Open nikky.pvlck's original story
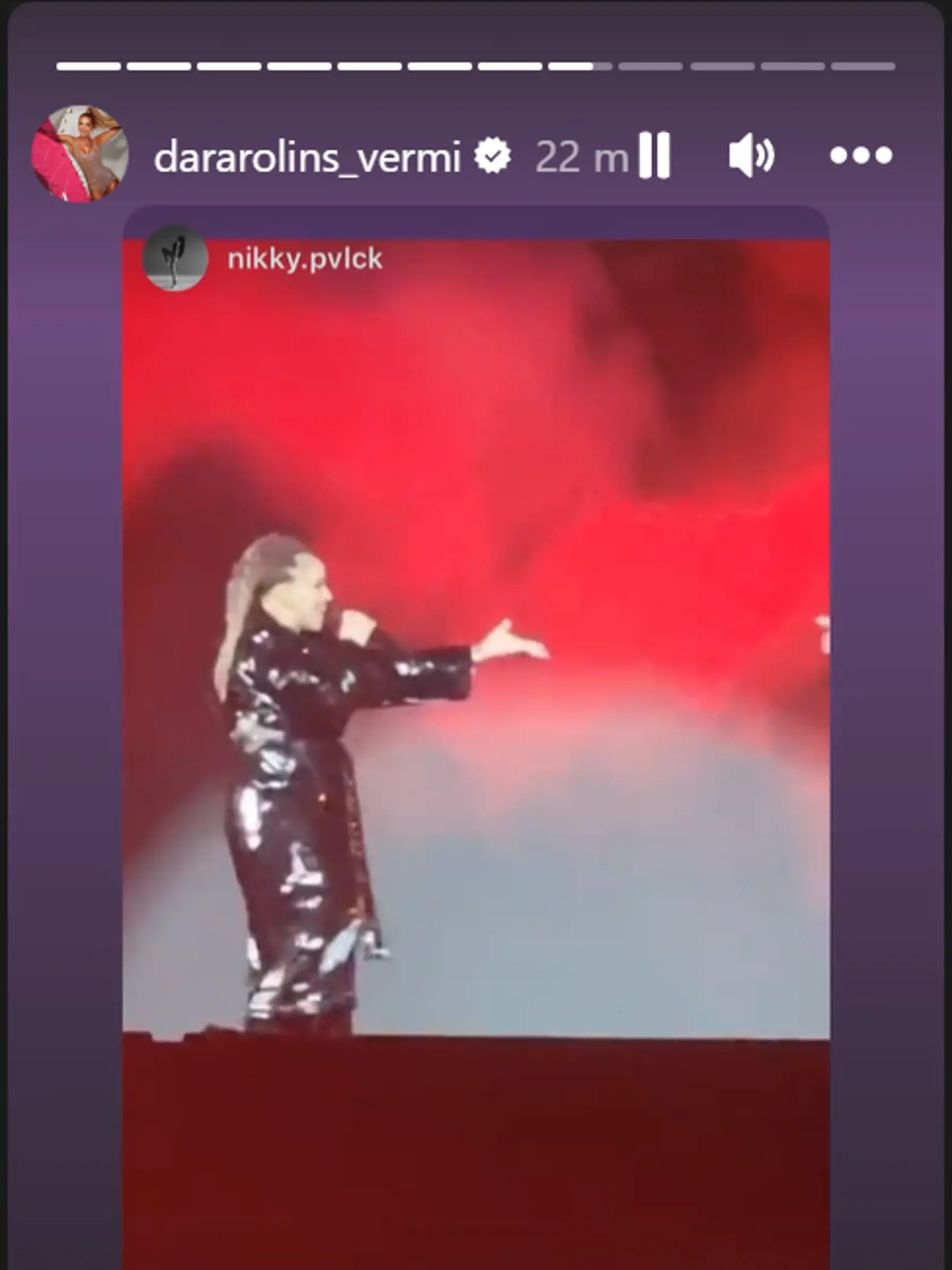952x1270 pixels. [x=304, y=259]
